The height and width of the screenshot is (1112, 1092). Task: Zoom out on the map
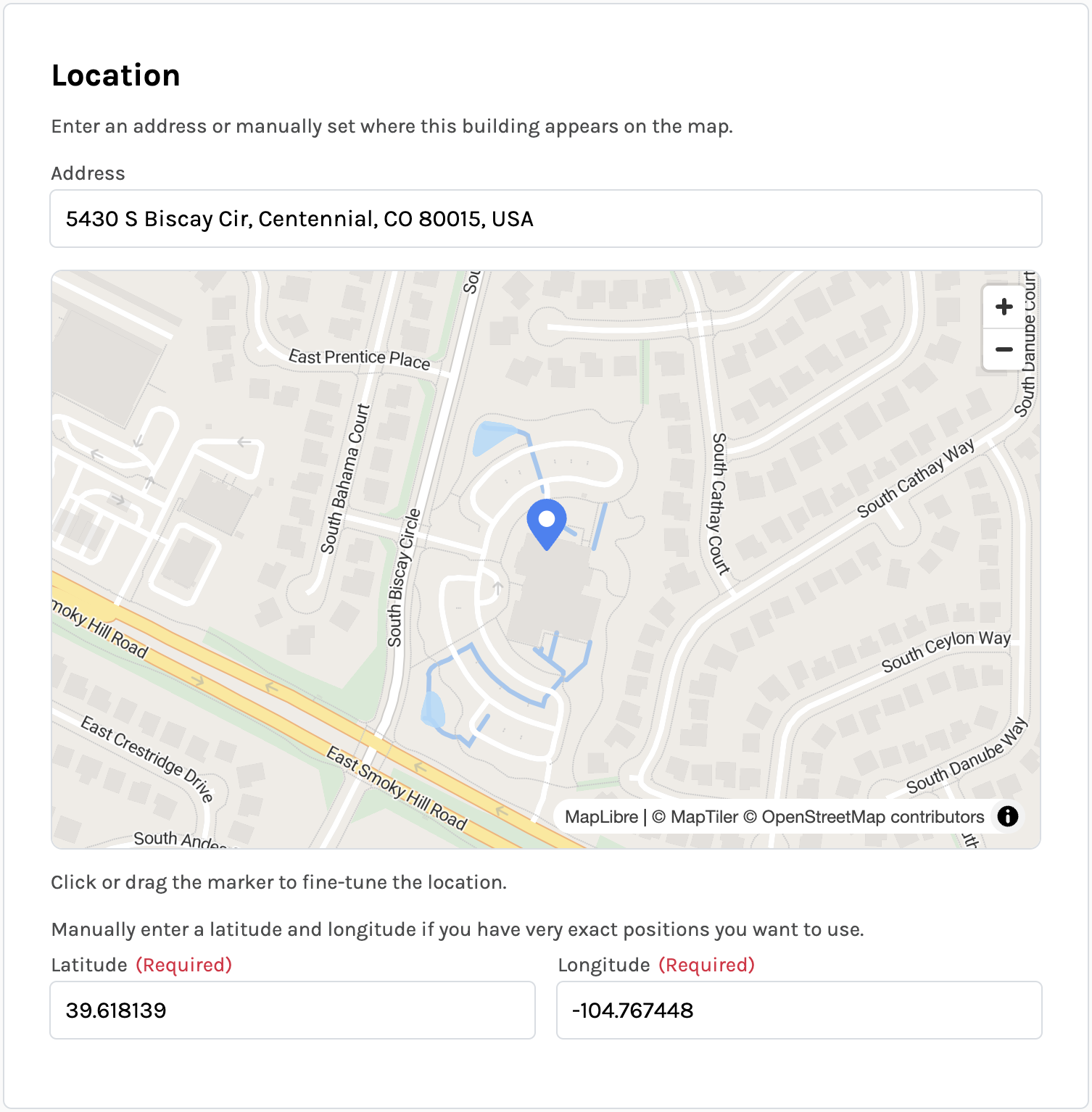tap(1004, 349)
